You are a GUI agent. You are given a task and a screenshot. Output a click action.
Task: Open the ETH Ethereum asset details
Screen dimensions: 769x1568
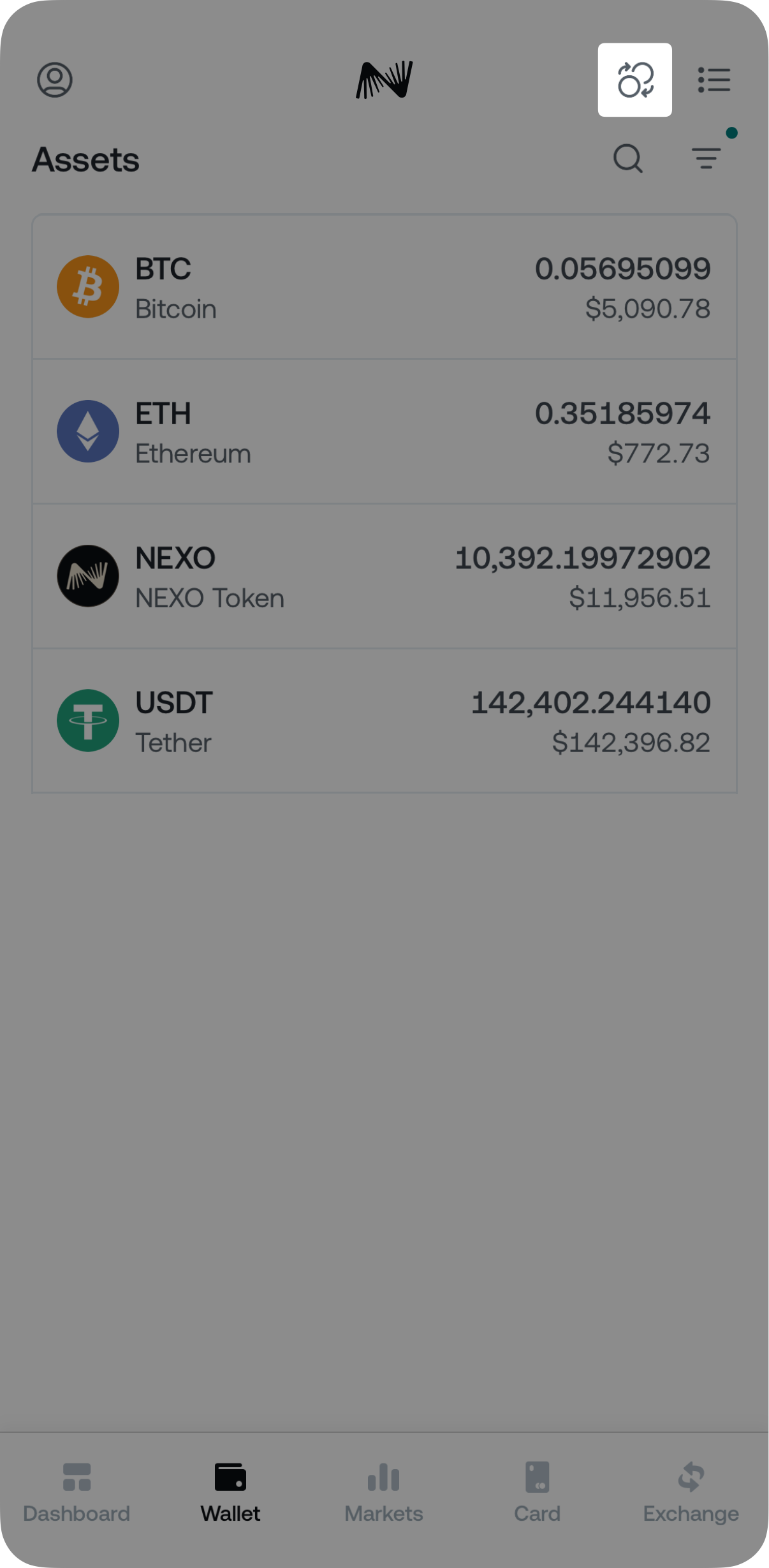(x=384, y=431)
